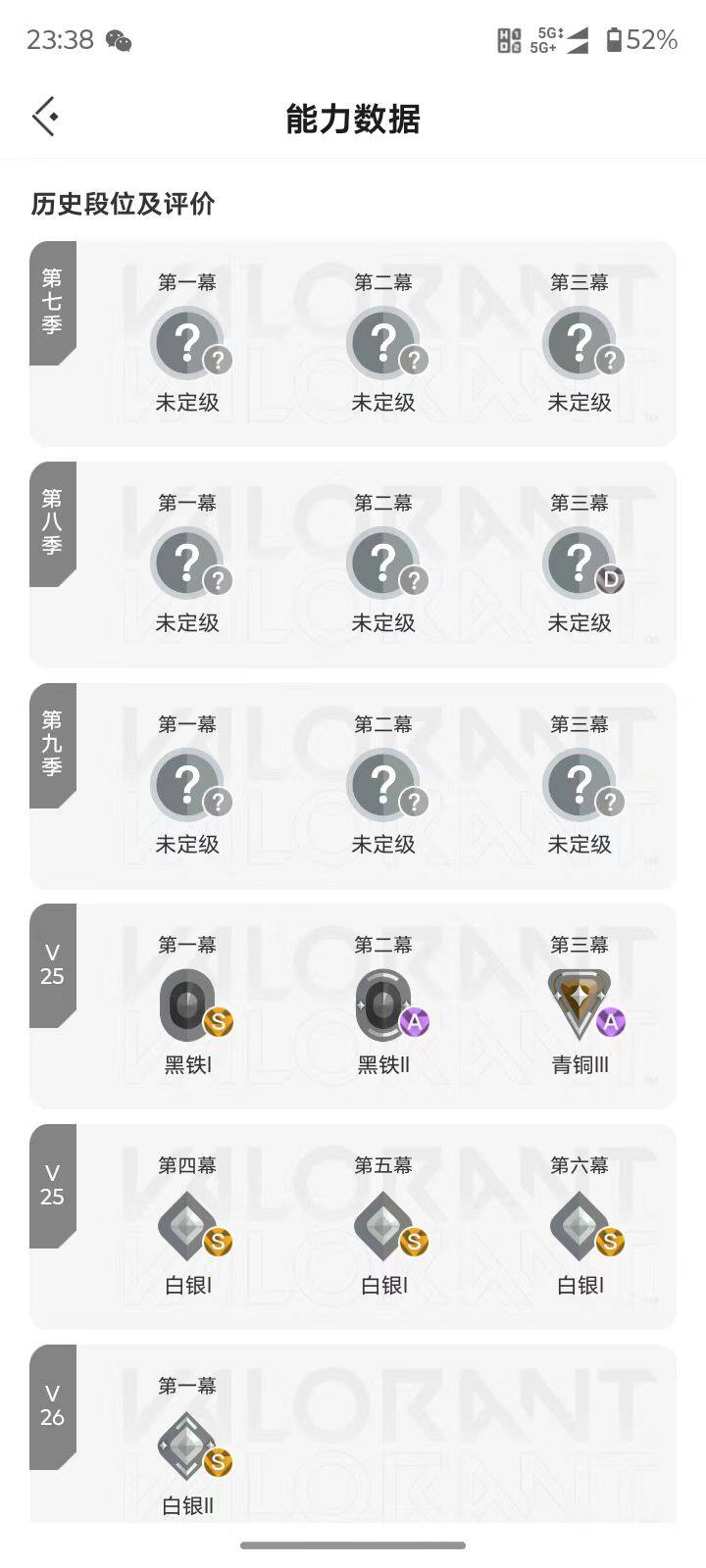
Task: Tap the 黑铁II Iron rank badge
Action: pos(382,1004)
